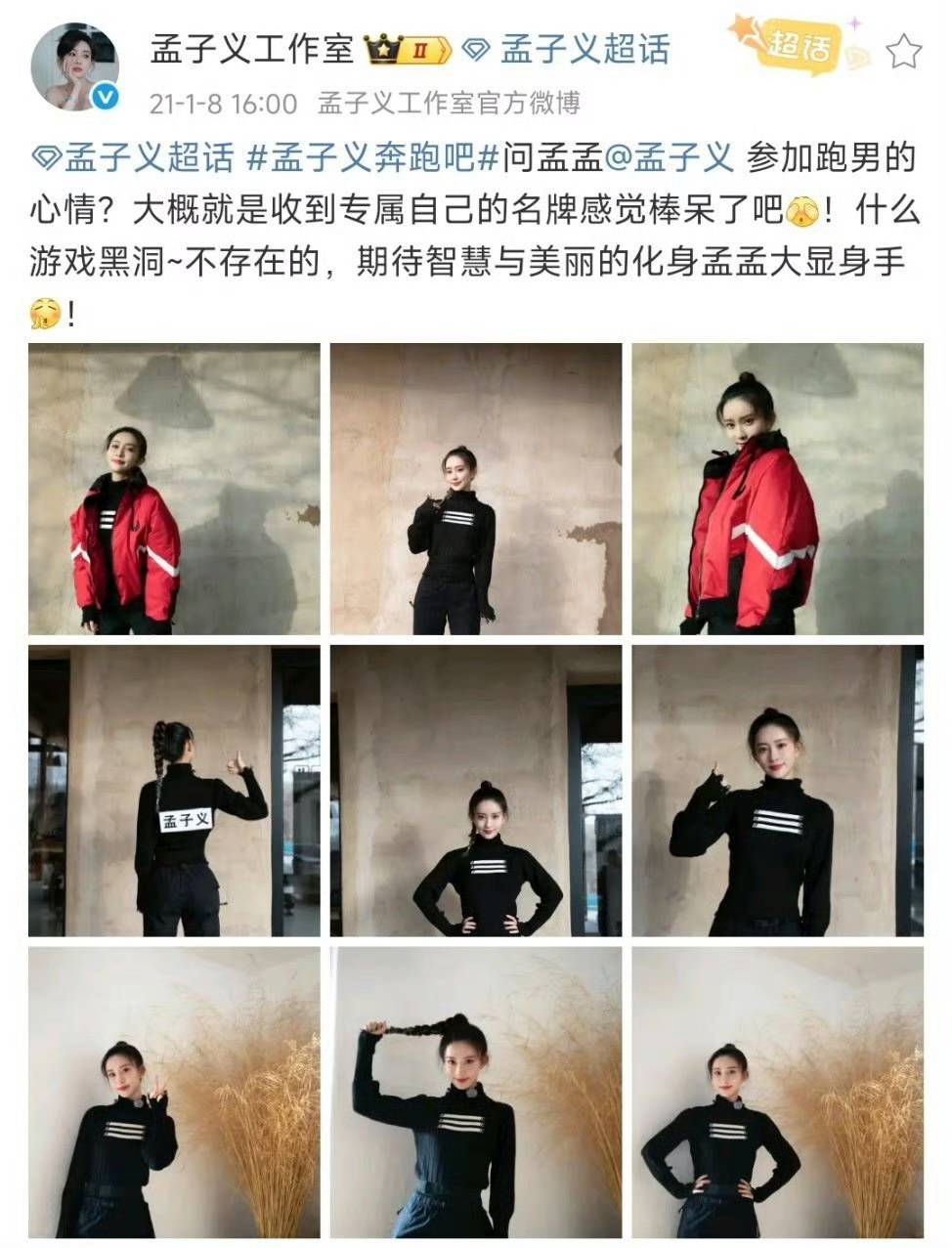Open the middle-right photo with raised fist
The height and width of the screenshot is (1248, 952).
777,790
